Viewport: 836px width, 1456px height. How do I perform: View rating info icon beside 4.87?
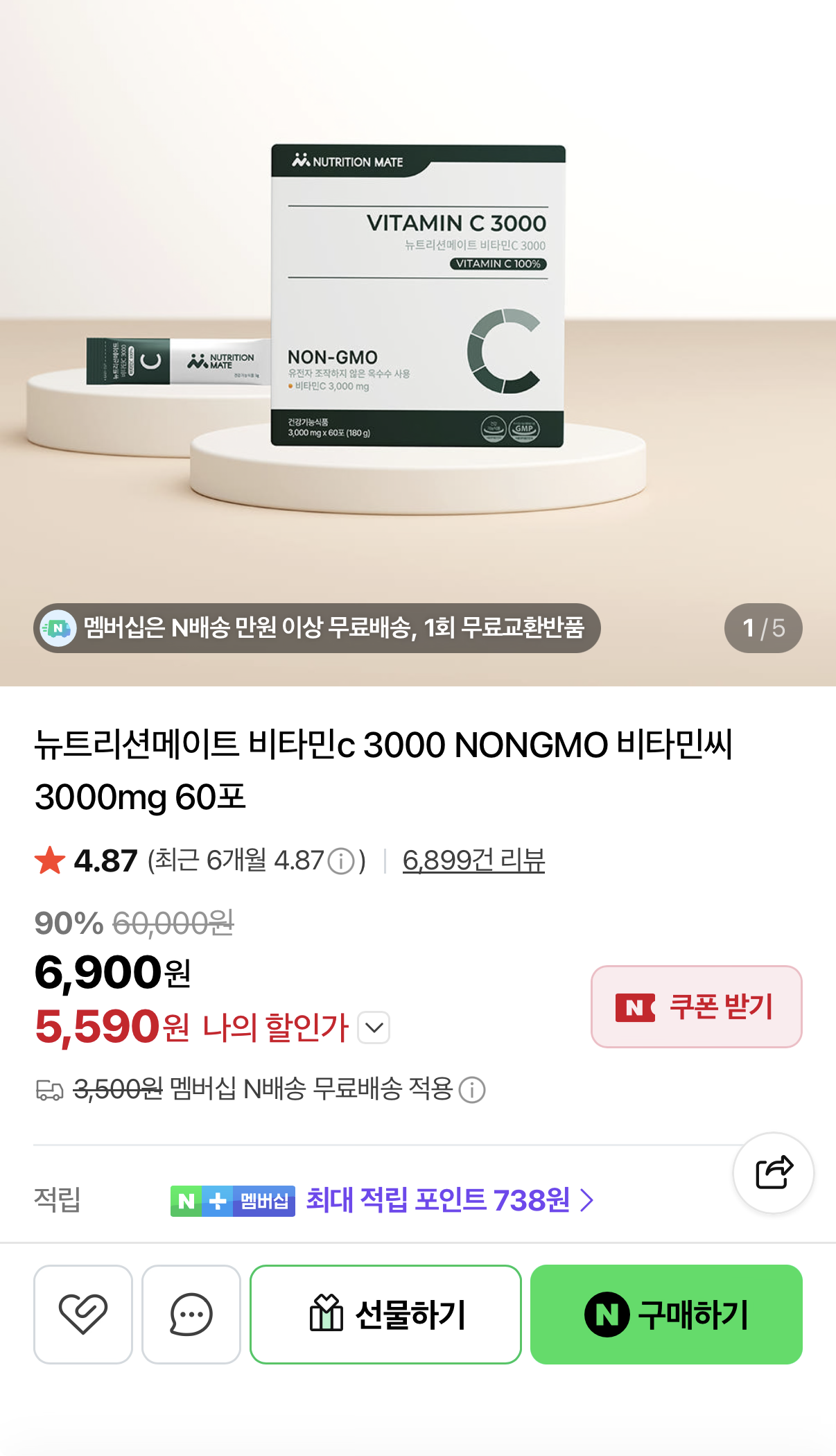(341, 861)
